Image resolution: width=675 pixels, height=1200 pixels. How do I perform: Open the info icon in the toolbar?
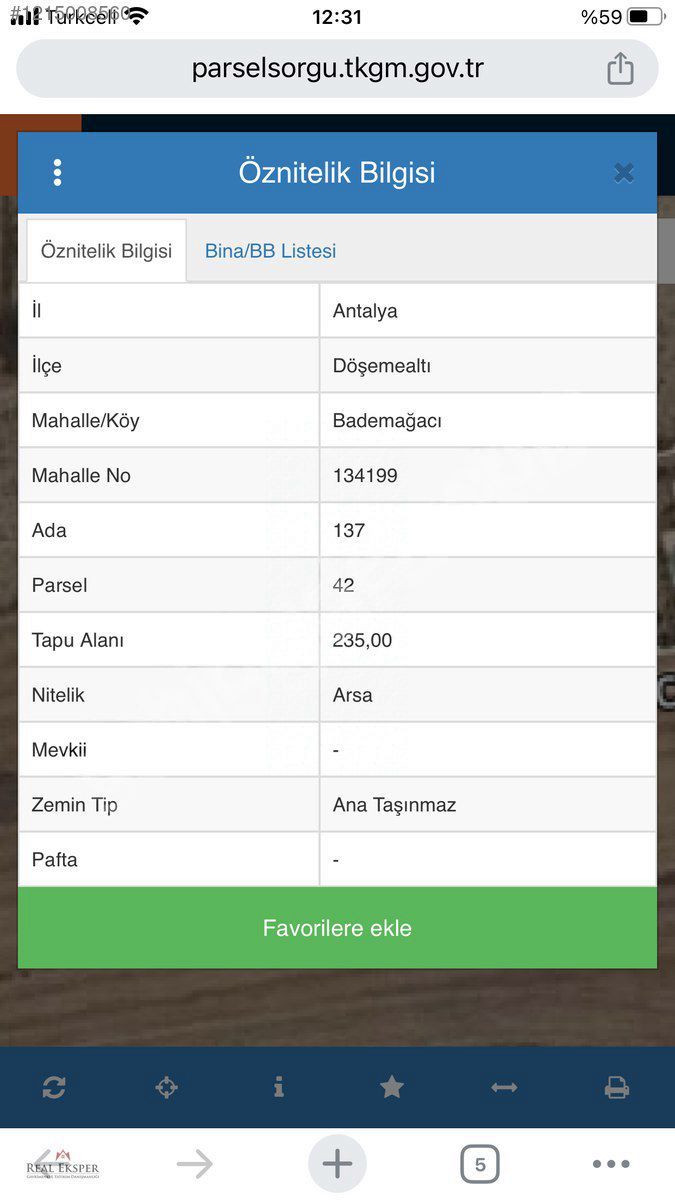279,1087
